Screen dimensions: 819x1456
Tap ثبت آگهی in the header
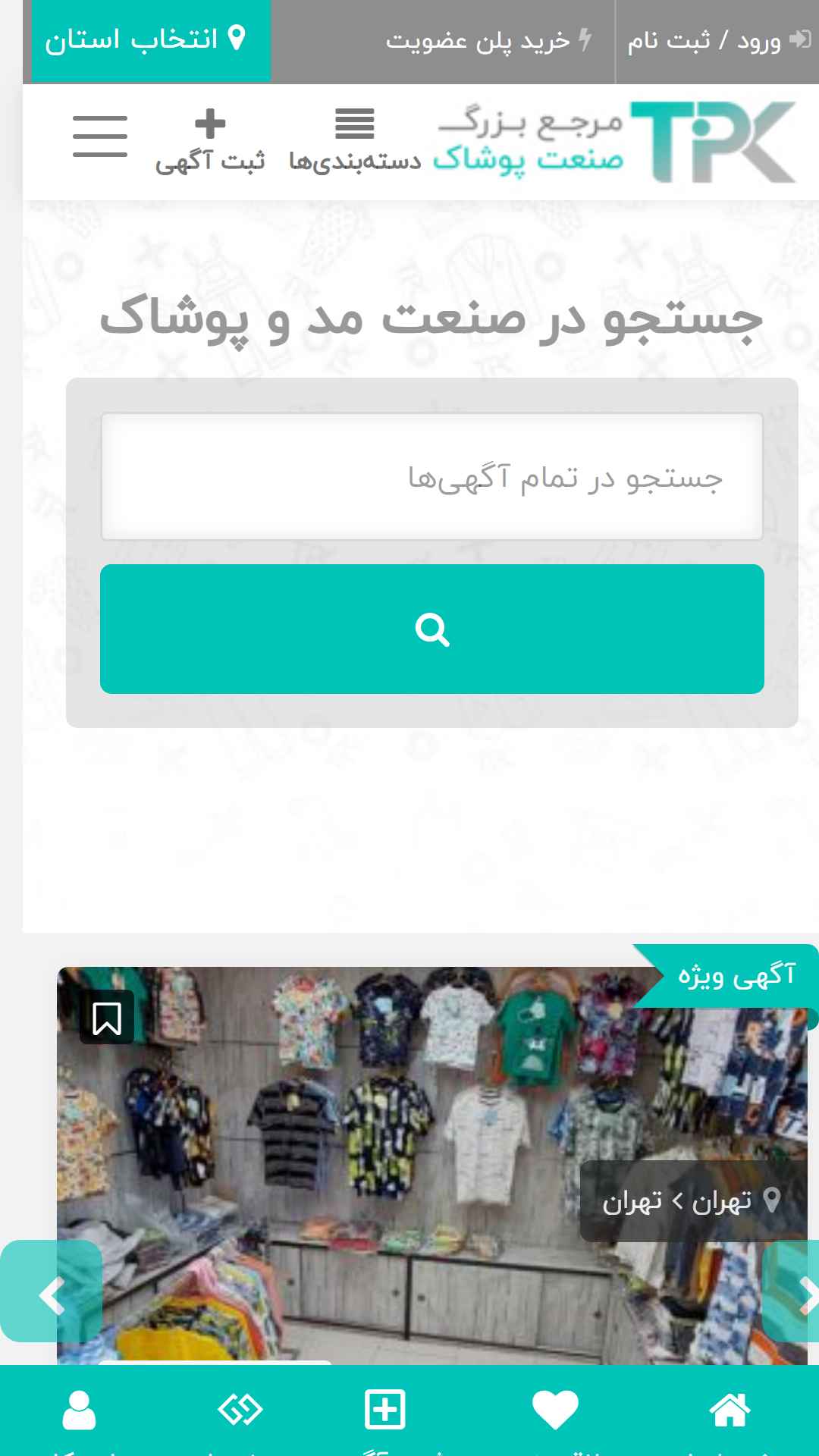(210, 142)
